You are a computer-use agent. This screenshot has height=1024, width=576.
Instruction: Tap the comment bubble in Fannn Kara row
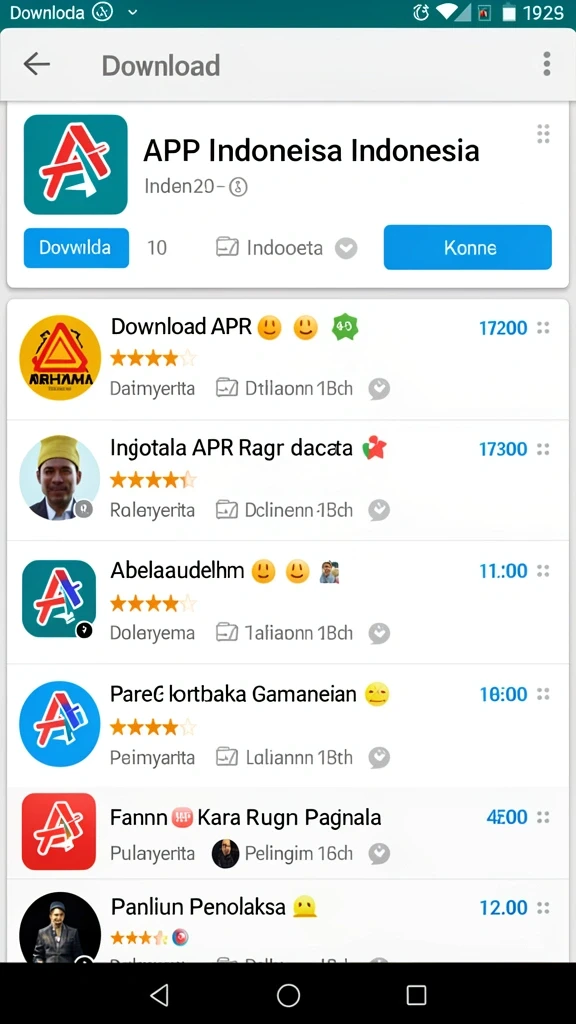coord(379,853)
